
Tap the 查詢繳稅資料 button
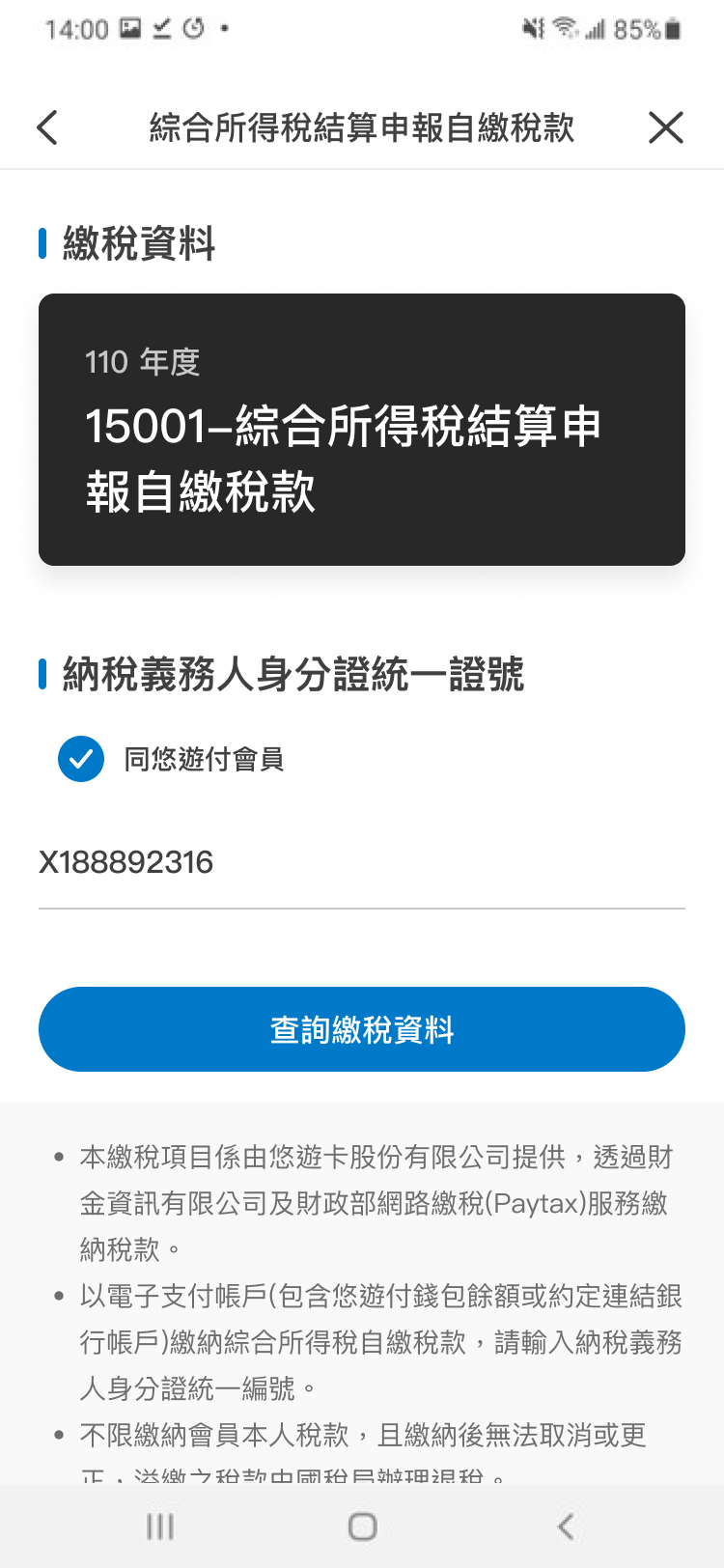click(361, 1029)
